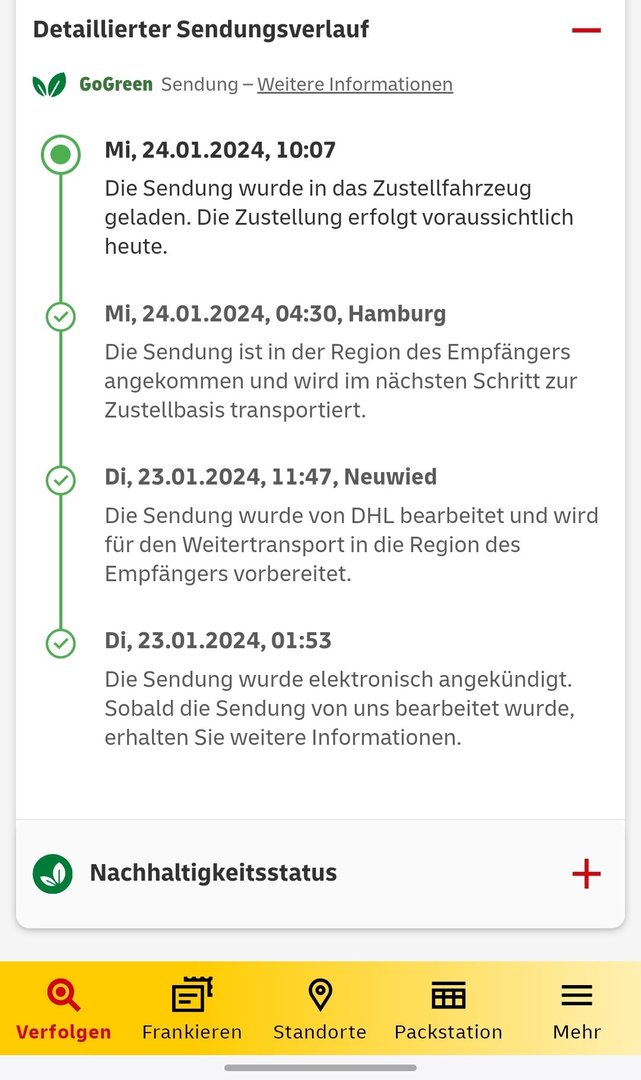The width and height of the screenshot is (641, 1080).
Task: Collapse the Detaillierter Sendungsverlauf section
Action: coord(586,30)
